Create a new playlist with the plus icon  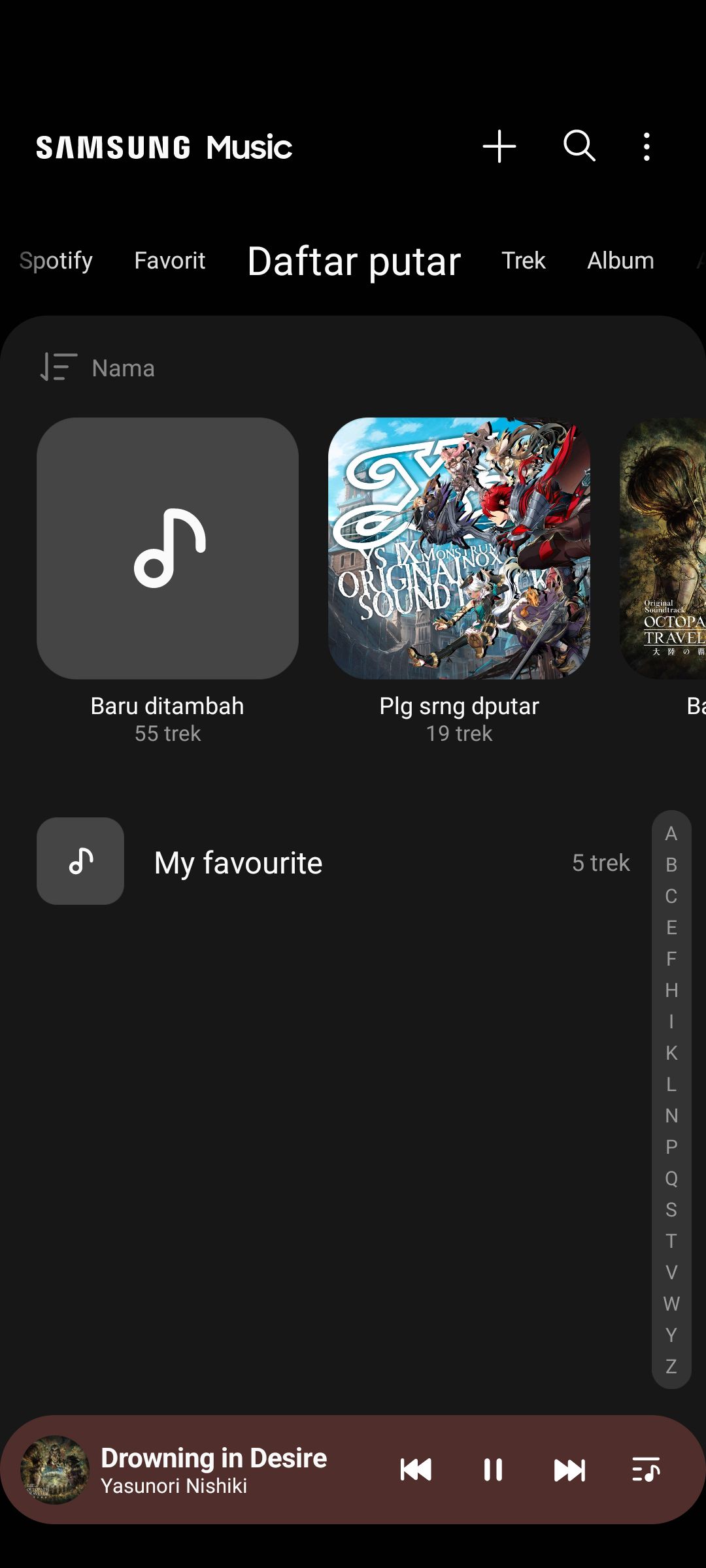pyautogui.click(x=499, y=146)
